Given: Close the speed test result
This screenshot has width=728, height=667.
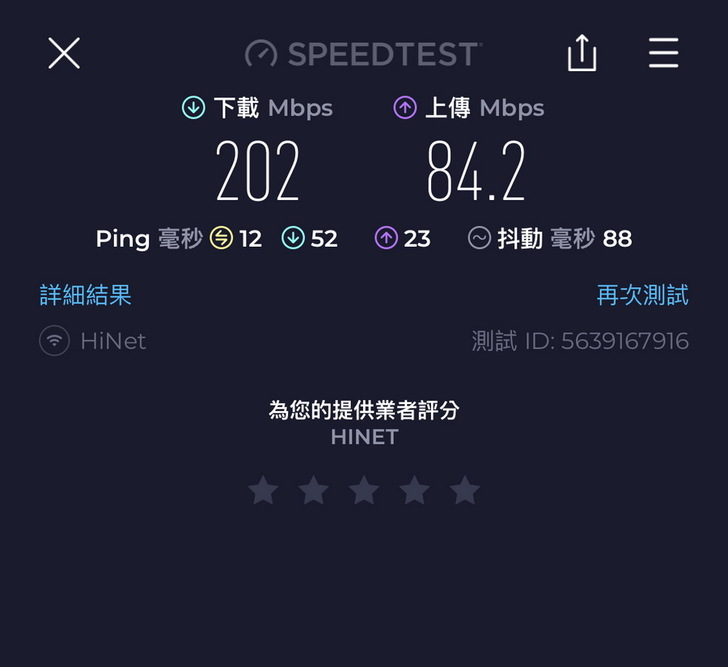Looking at the screenshot, I should pyautogui.click(x=64, y=53).
